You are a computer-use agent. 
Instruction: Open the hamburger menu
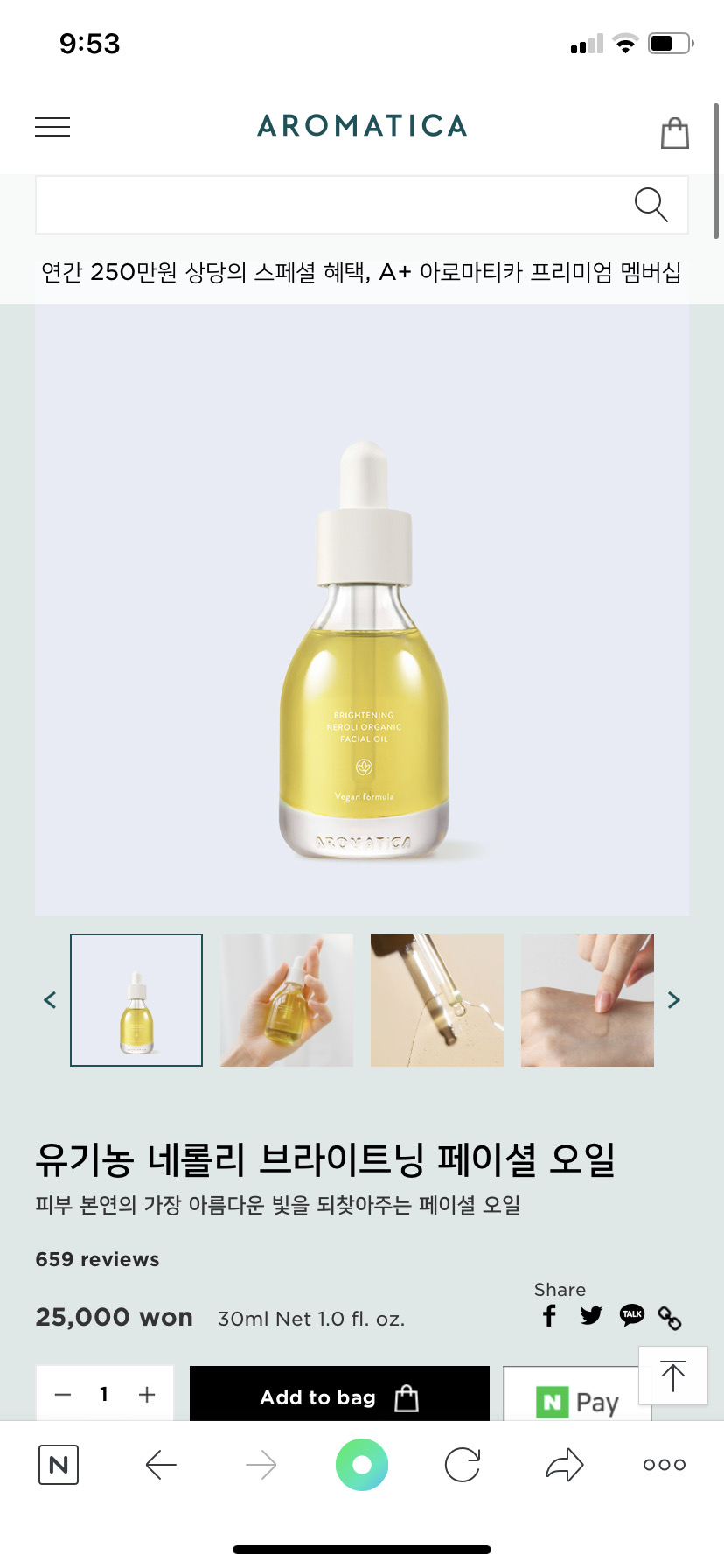pyautogui.click(x=52, y=127)
